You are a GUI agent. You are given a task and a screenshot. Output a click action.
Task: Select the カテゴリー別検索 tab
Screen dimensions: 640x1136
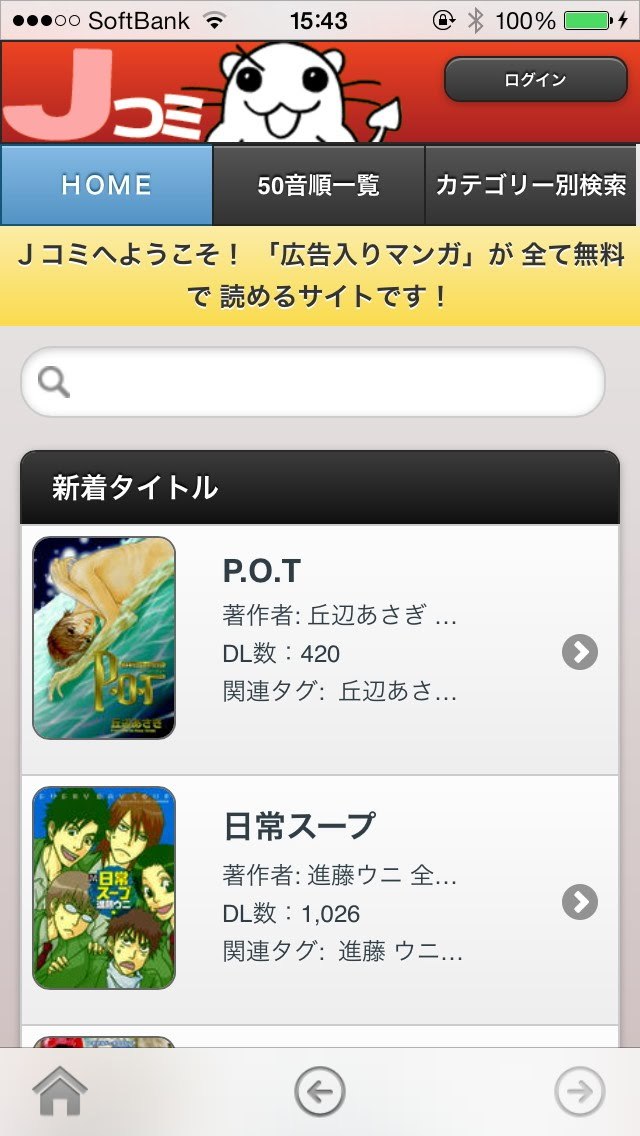(531, 185)
